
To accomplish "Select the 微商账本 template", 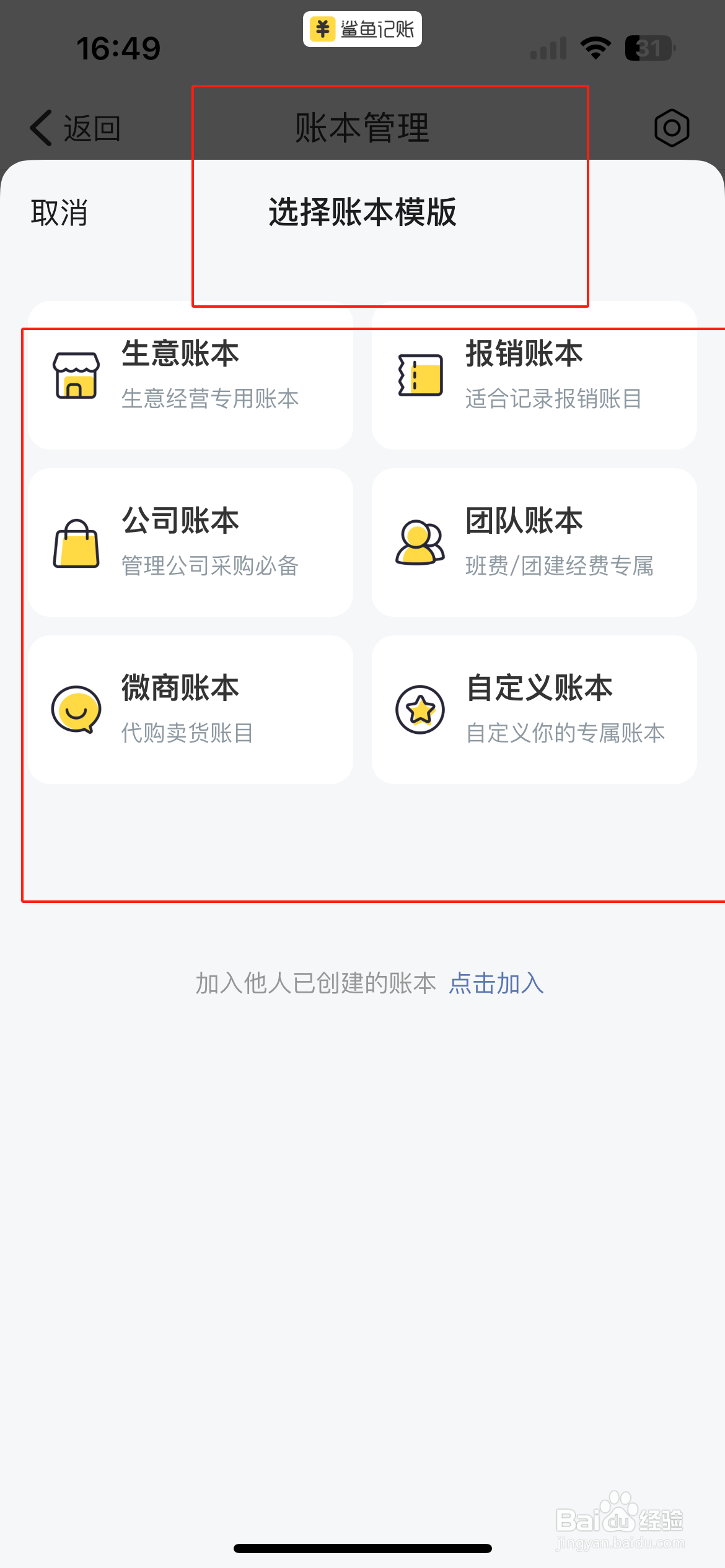I will tap(190, 710).
